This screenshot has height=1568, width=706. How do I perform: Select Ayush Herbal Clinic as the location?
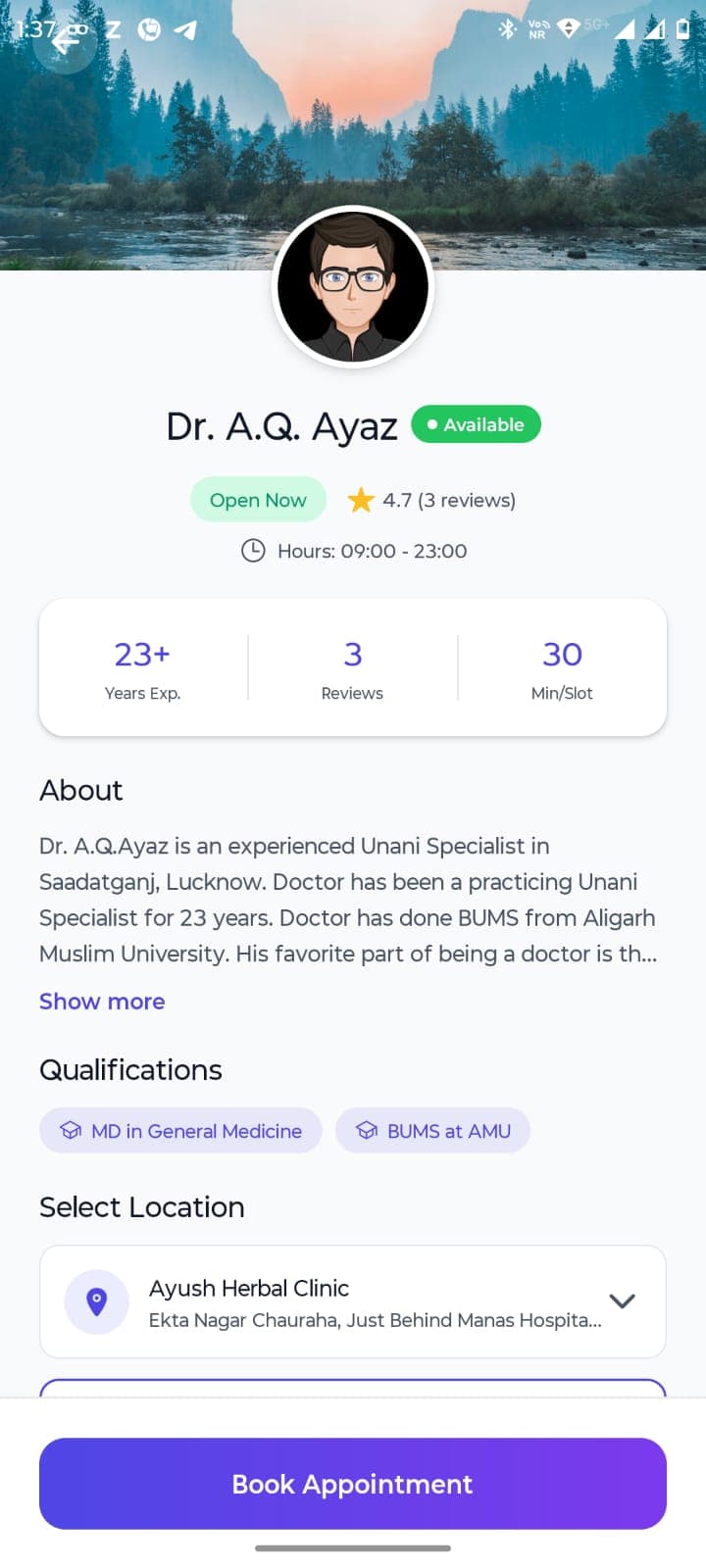point(353,1301)
